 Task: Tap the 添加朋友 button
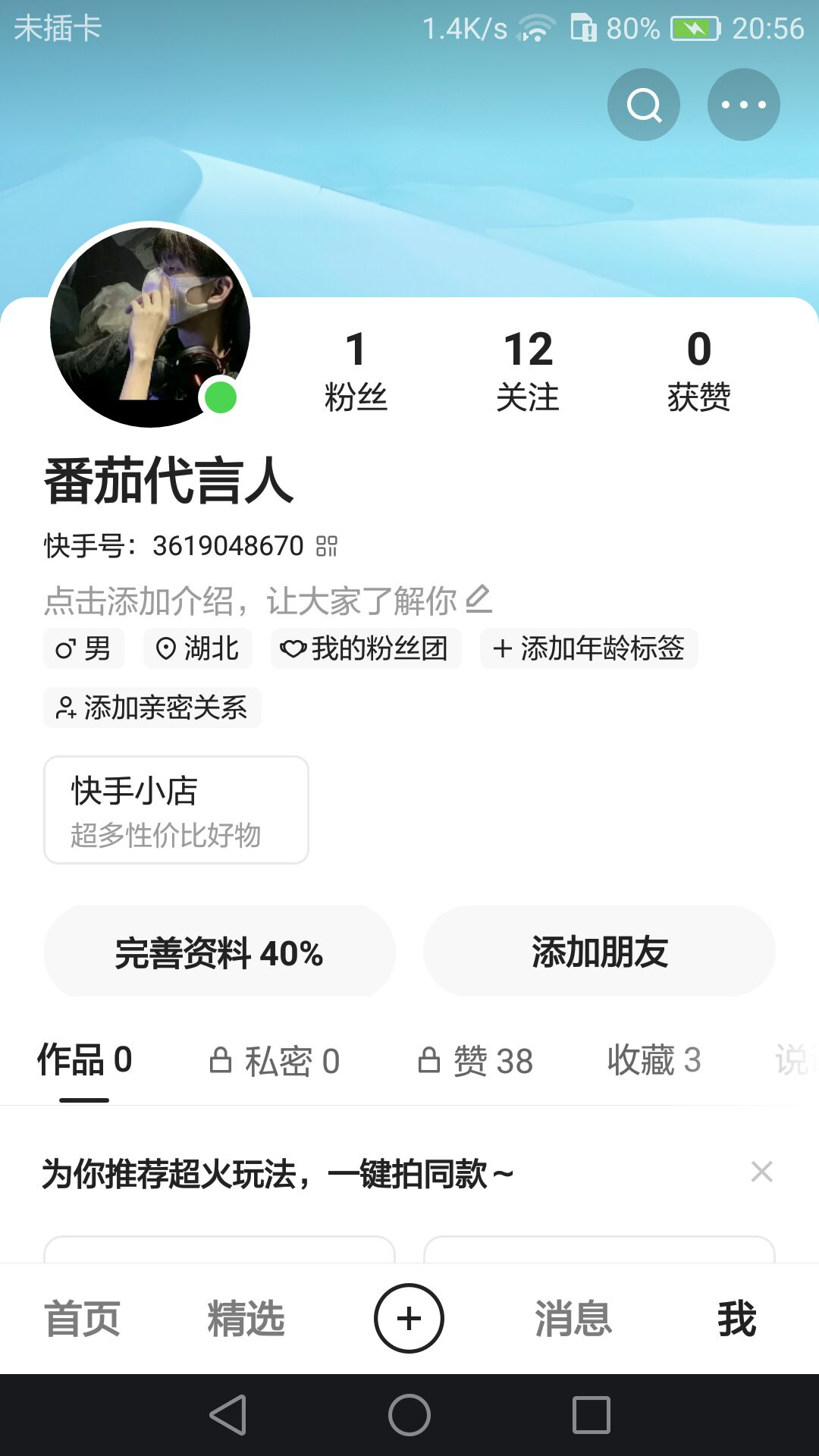click(x=599, y=952)
